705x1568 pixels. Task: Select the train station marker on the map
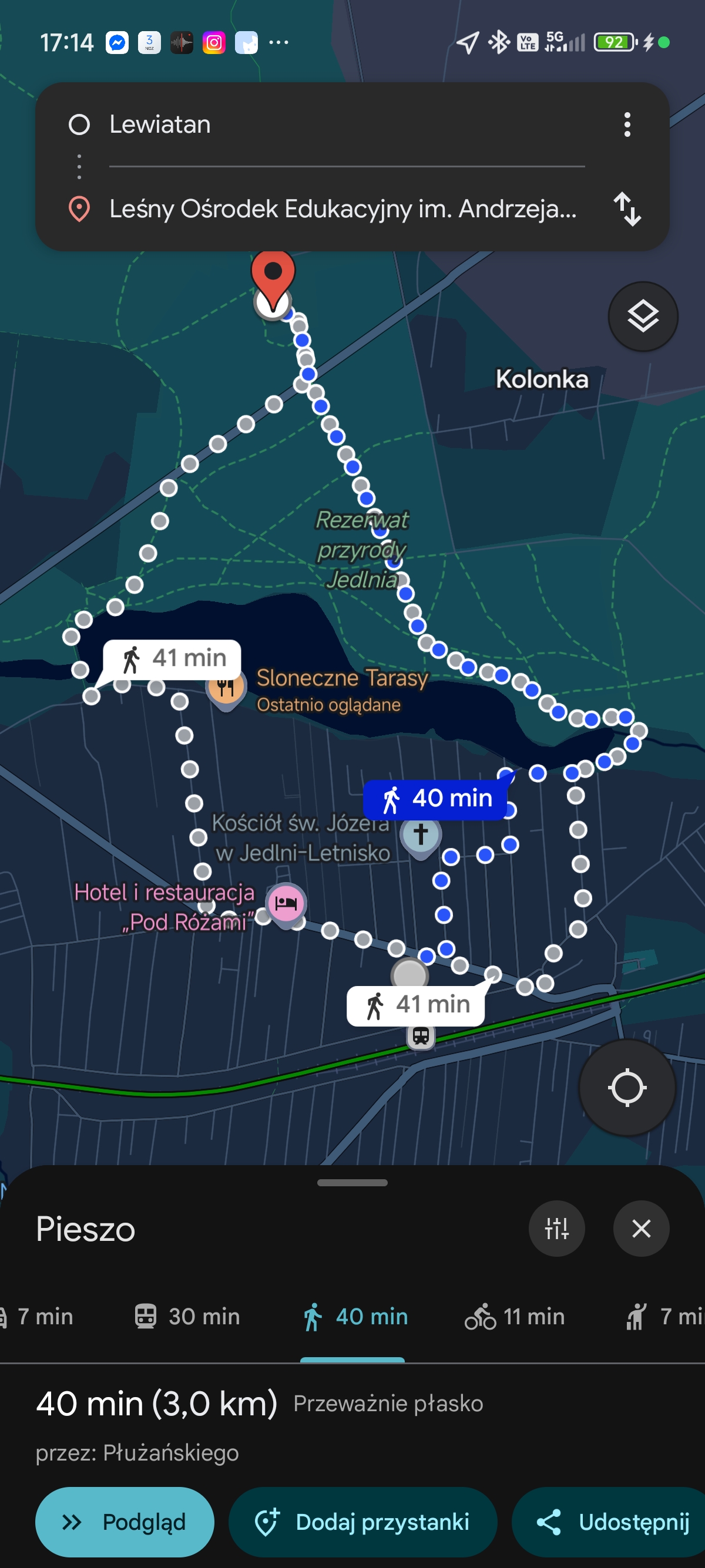(x=421, y=1036)
